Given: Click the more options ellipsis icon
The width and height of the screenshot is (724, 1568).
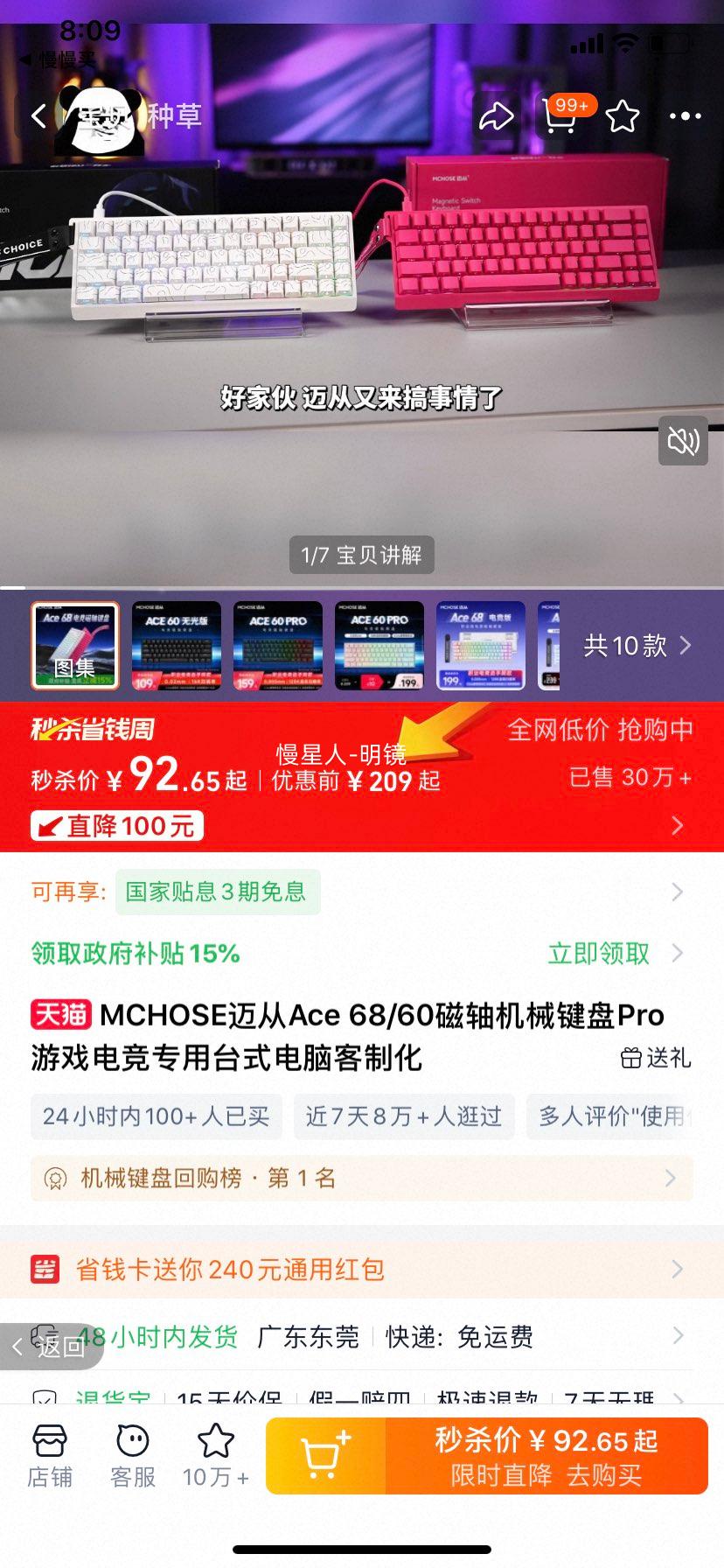Looking at the screenshot, I should coord(686,116).
